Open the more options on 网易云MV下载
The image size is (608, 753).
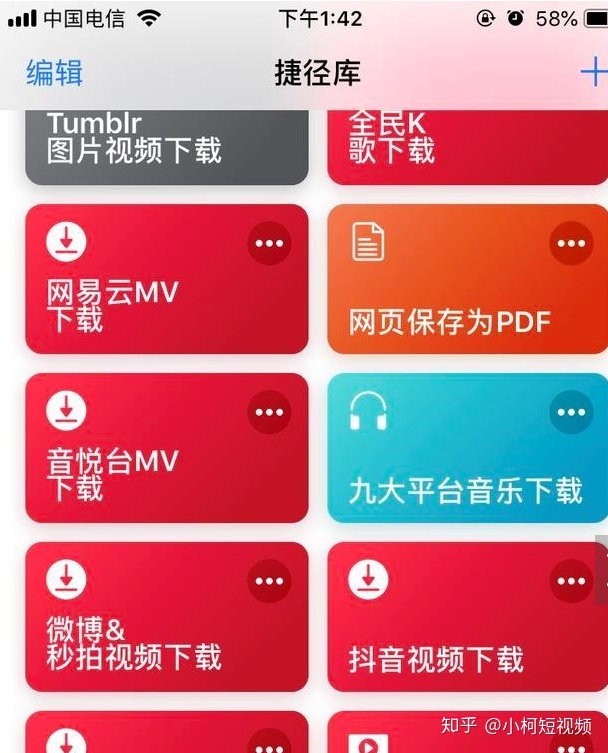[269, 243]
